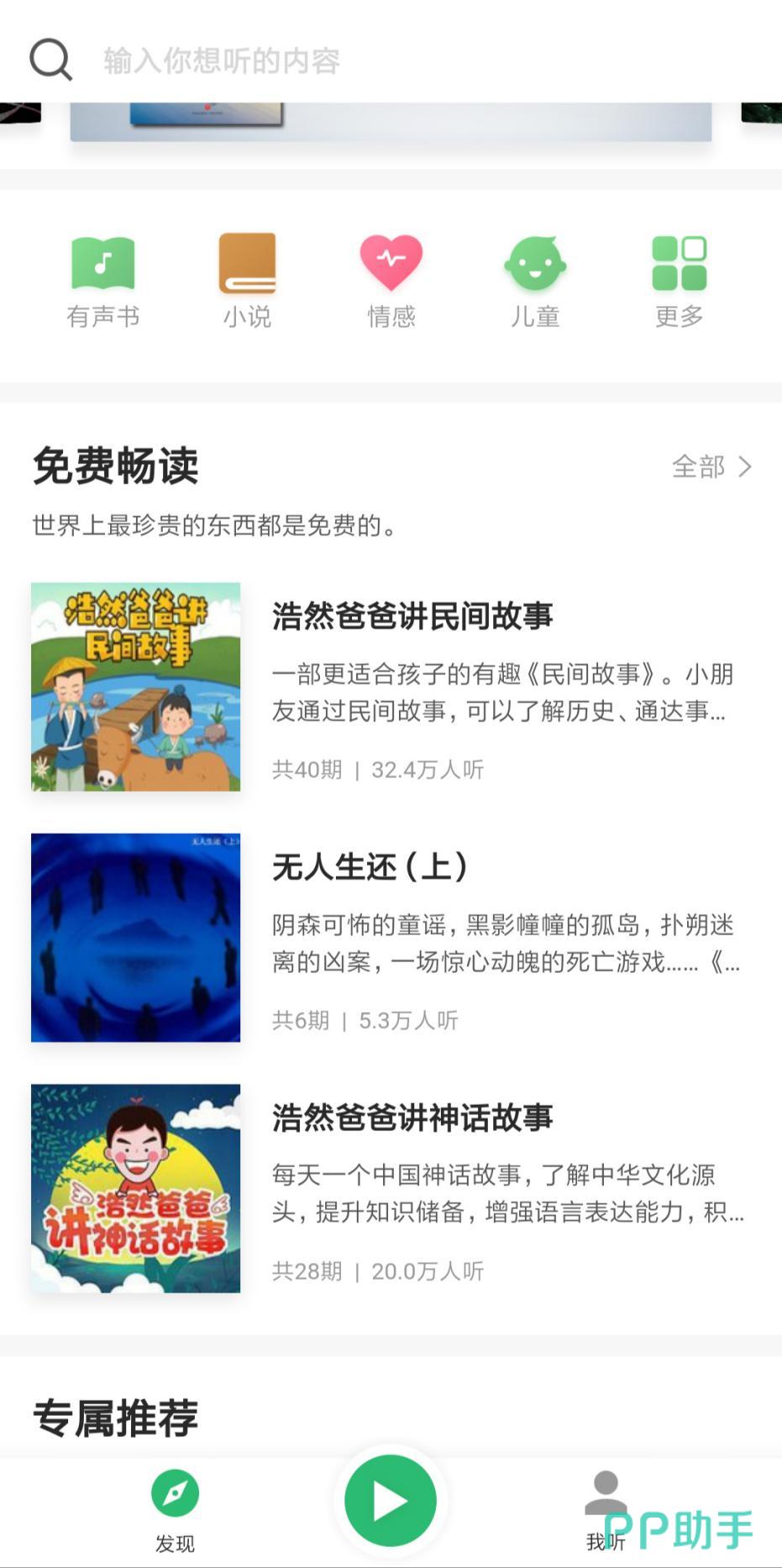View 全部 free reads
This screenshot has height=1568, width=782.
click(x=711, y=466)
